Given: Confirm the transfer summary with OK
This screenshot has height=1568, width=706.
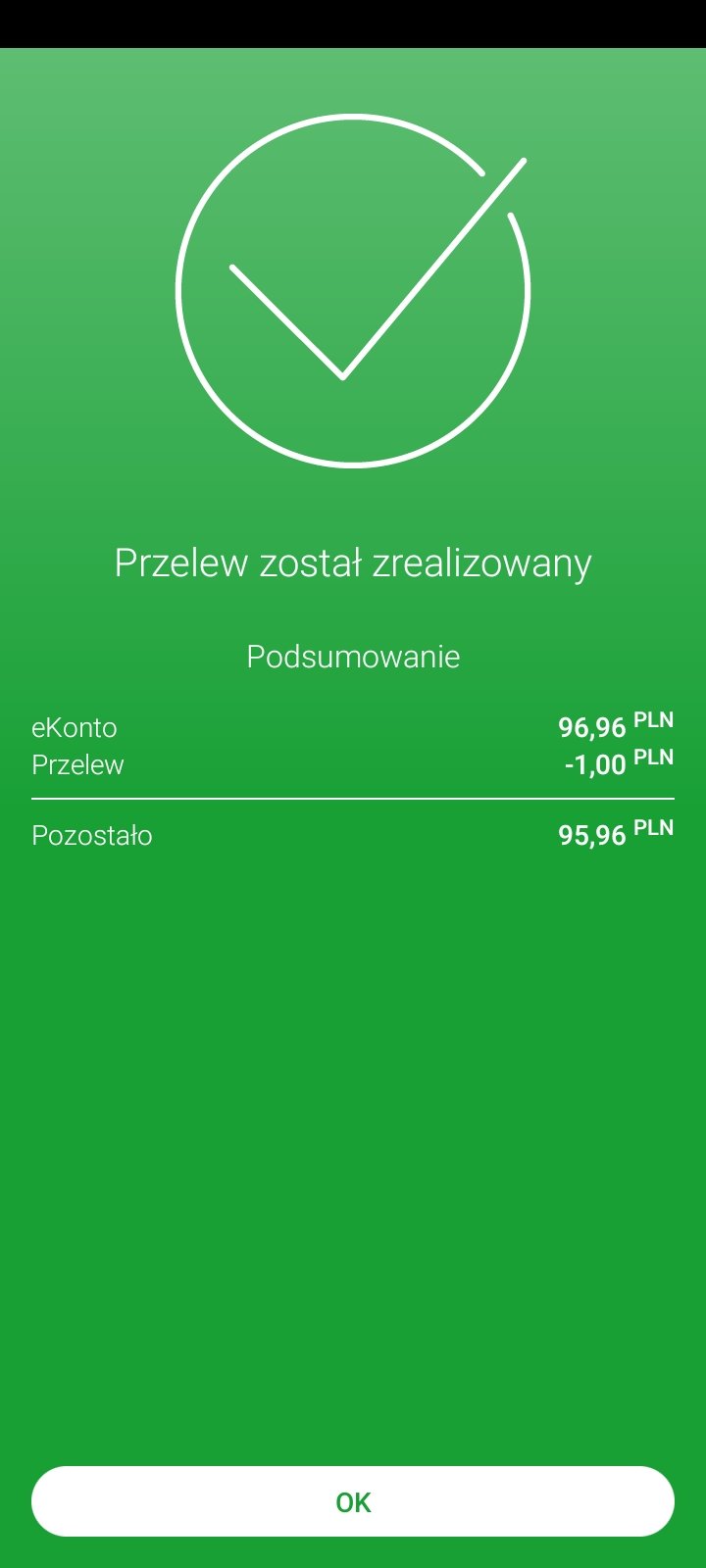Looking at the screenshot, I should (353, 1501).
